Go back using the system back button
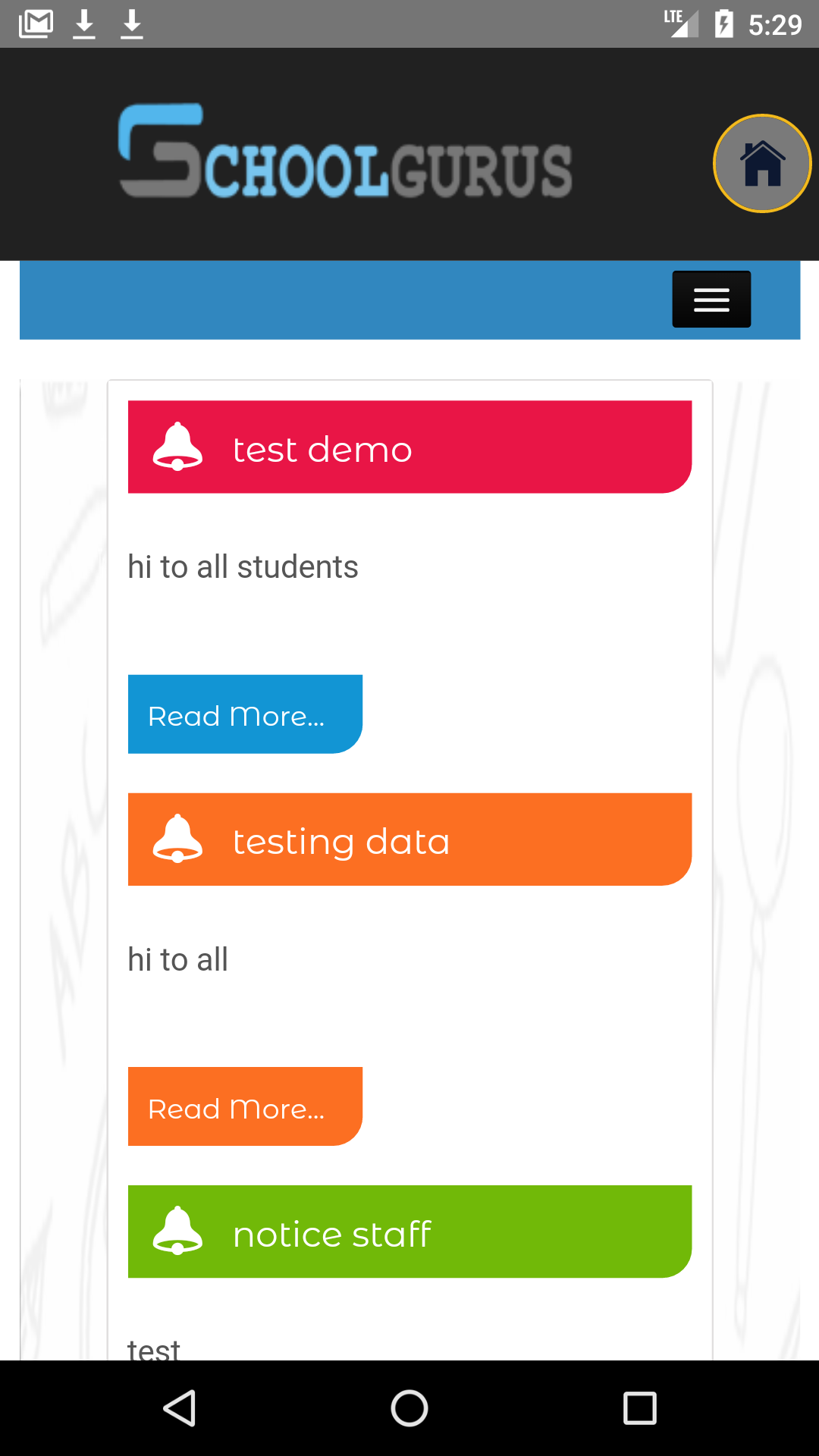819x1456 pixels. coord(180,1408)
